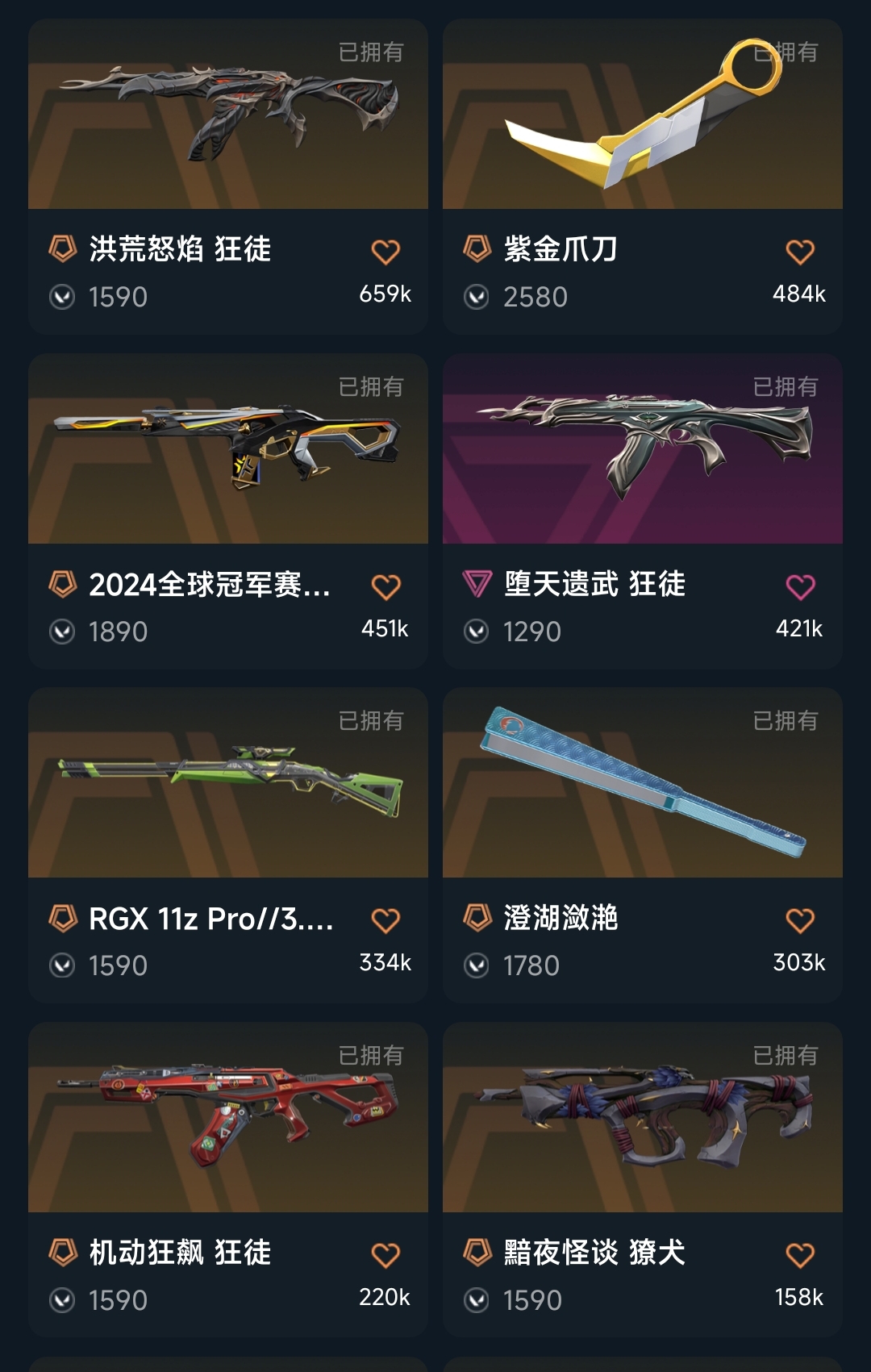Viewport: 871px width, 1372px height.
Task: Favorite the 澄湖潋滟 skin
Action: [800, 921]
